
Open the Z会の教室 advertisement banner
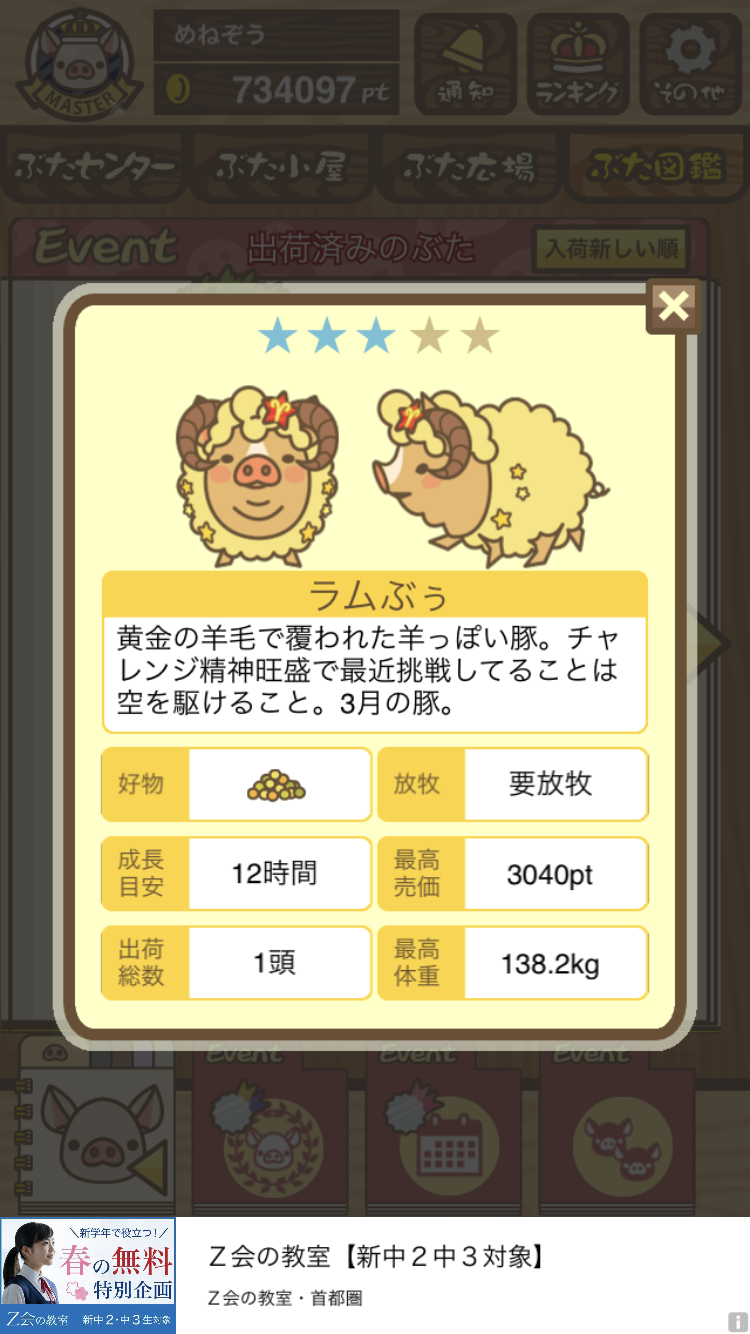click(x=375, y=1275)
